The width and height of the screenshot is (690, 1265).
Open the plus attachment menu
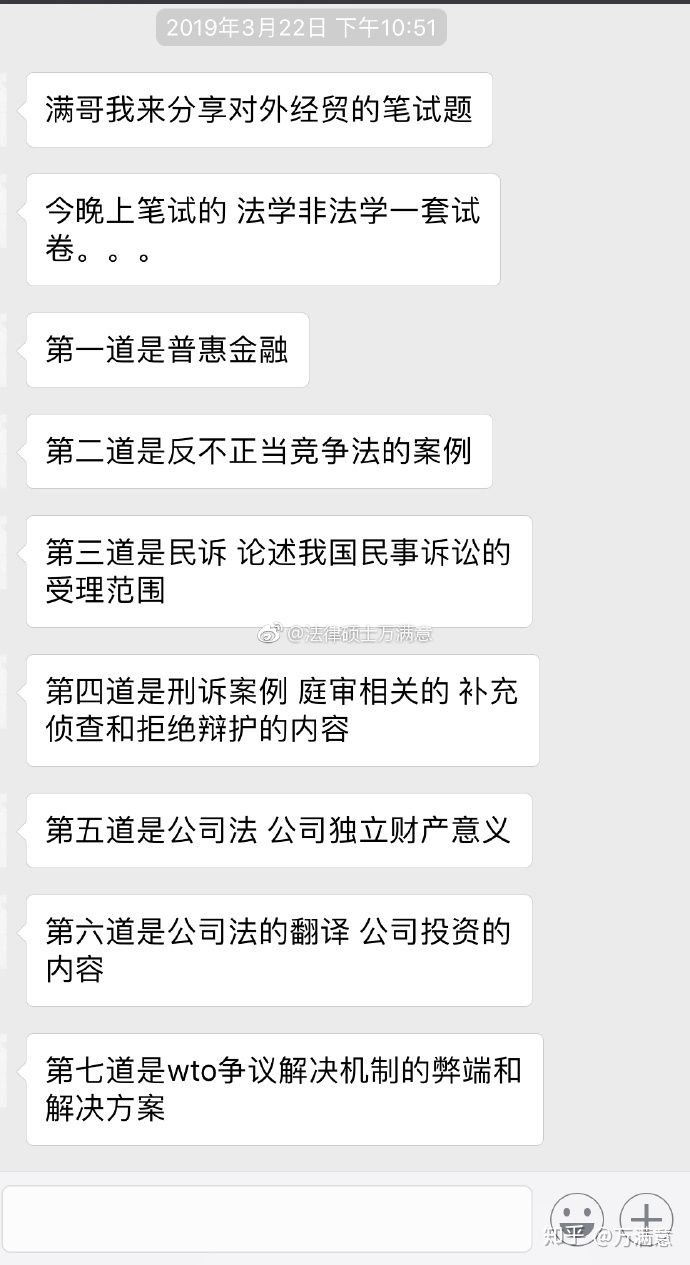(646, 1219)
